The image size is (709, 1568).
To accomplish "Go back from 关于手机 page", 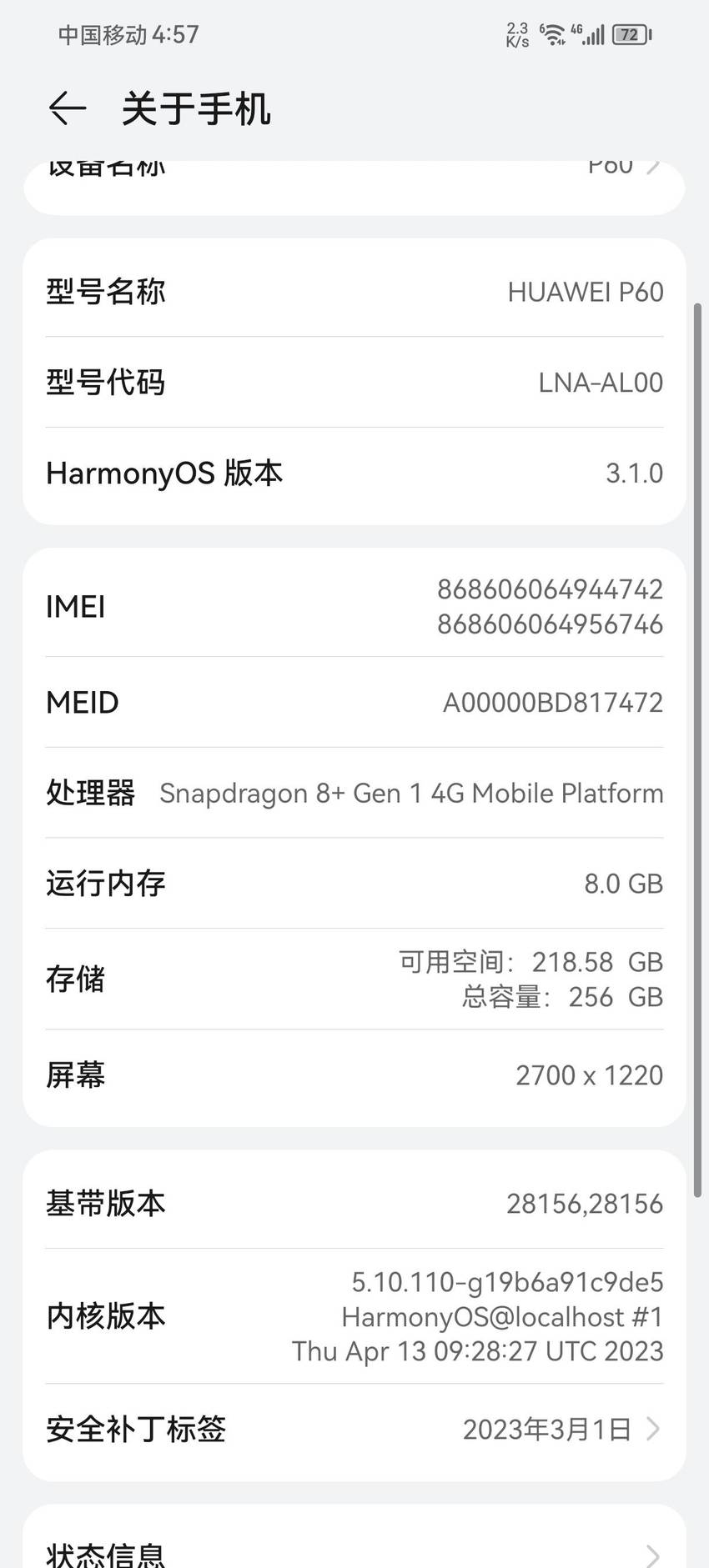I will point(68,108).
